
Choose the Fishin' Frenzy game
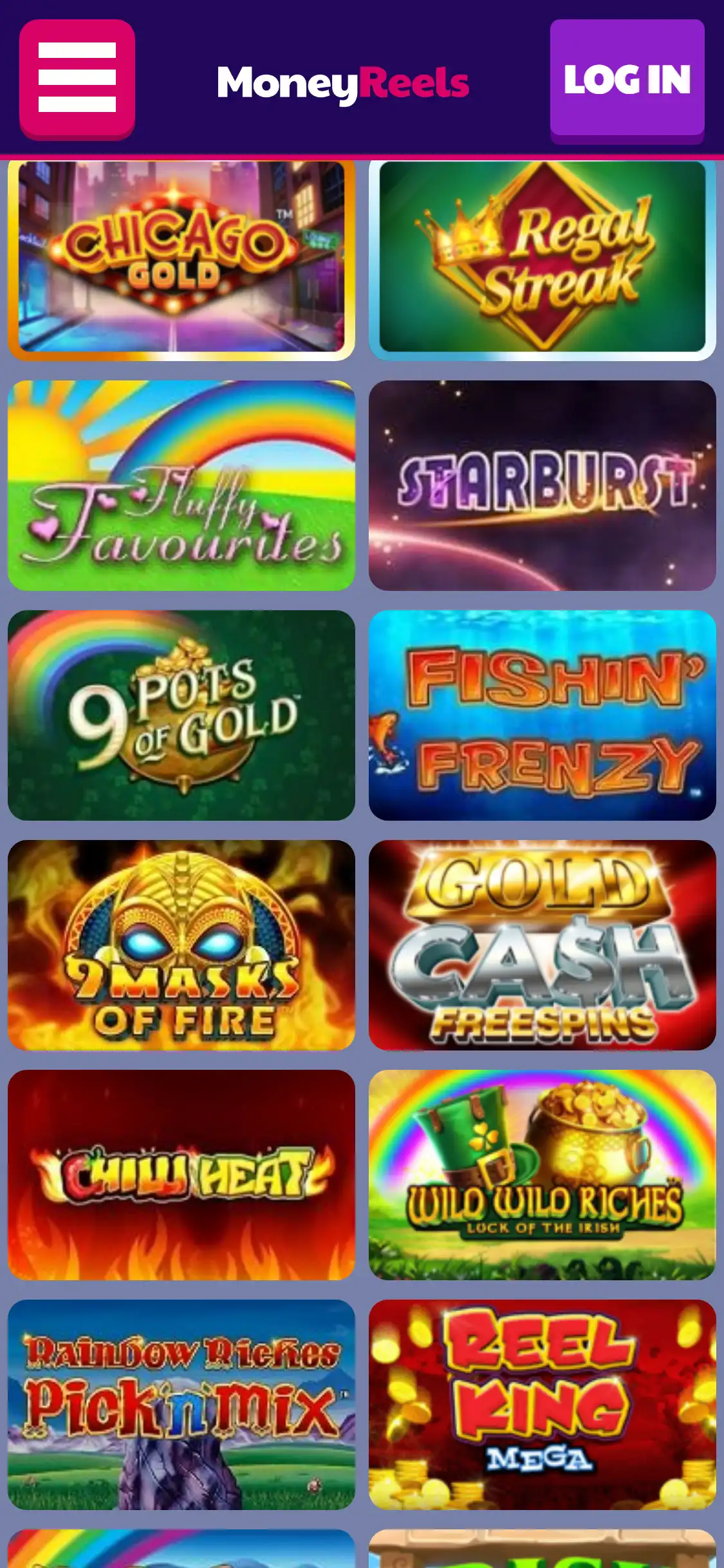pyautogui.click(x=542, y=715)
